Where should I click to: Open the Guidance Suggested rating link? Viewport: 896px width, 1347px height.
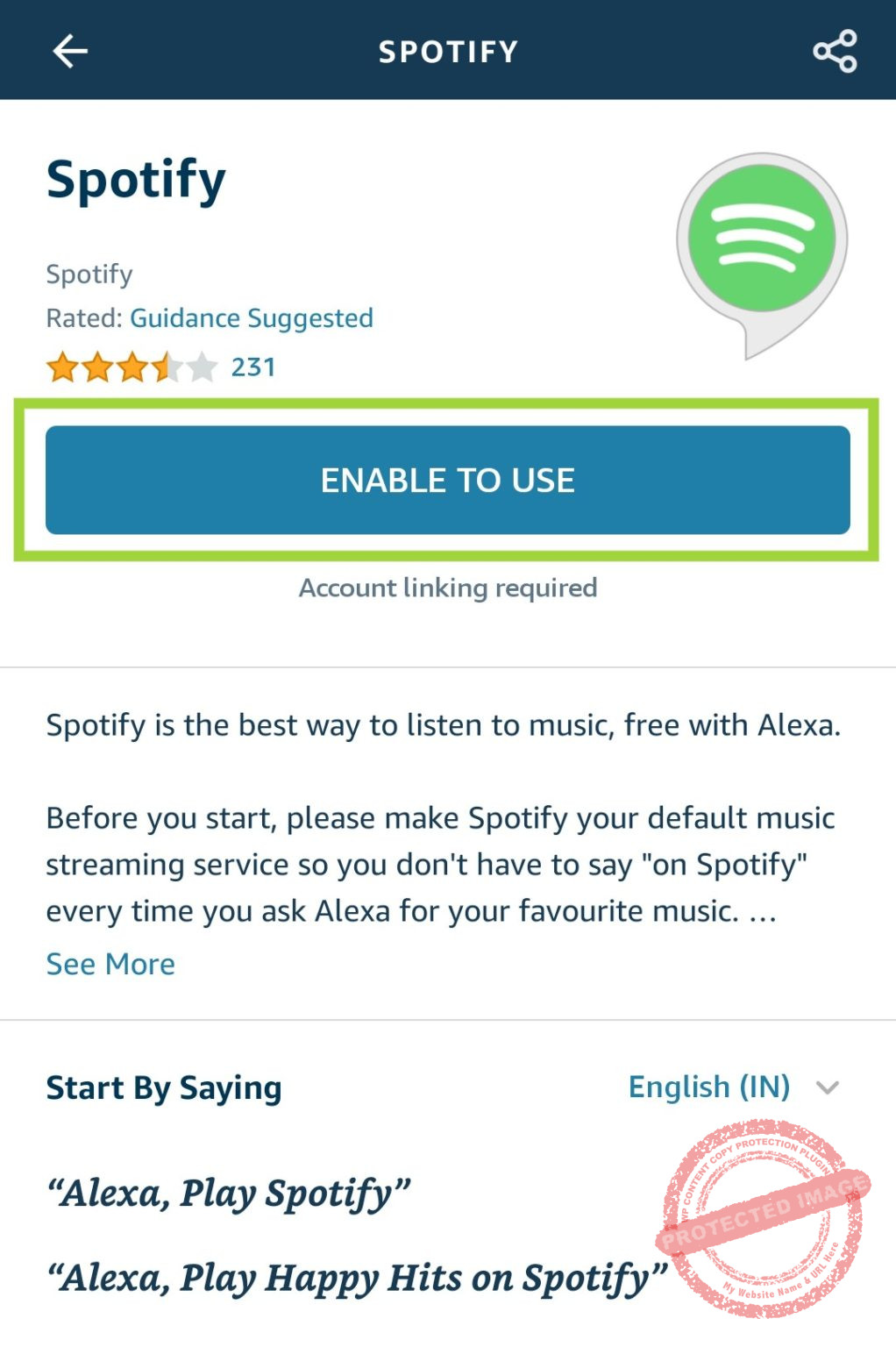(x=252, y=317)
